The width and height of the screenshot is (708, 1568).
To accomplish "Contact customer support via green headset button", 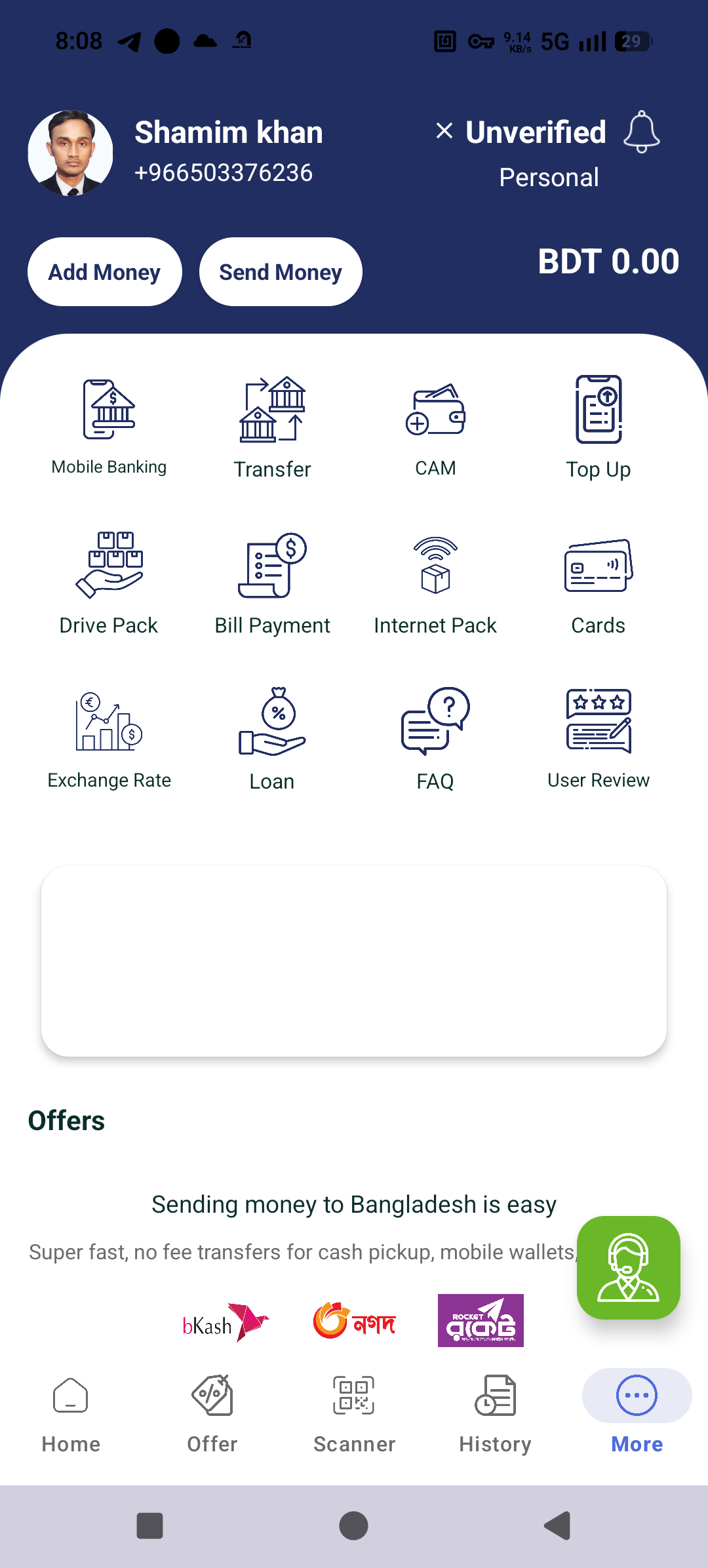I will point(628,1267).
